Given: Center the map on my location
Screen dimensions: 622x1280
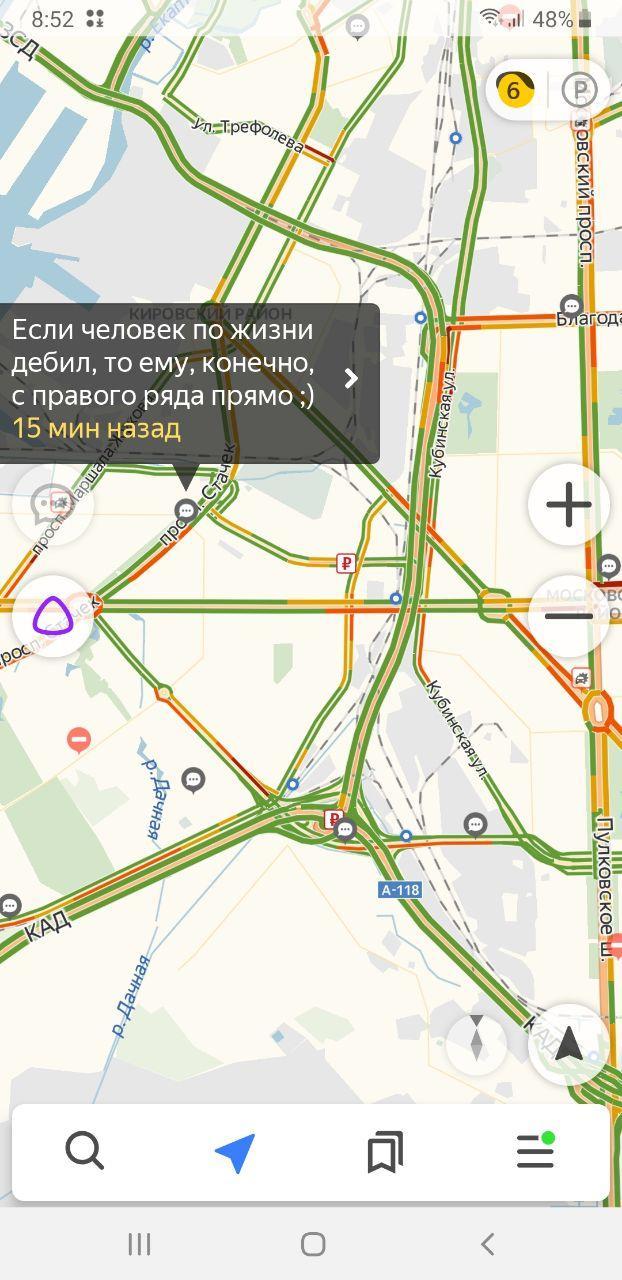Looking at the screenshot, I should 568,1044.
